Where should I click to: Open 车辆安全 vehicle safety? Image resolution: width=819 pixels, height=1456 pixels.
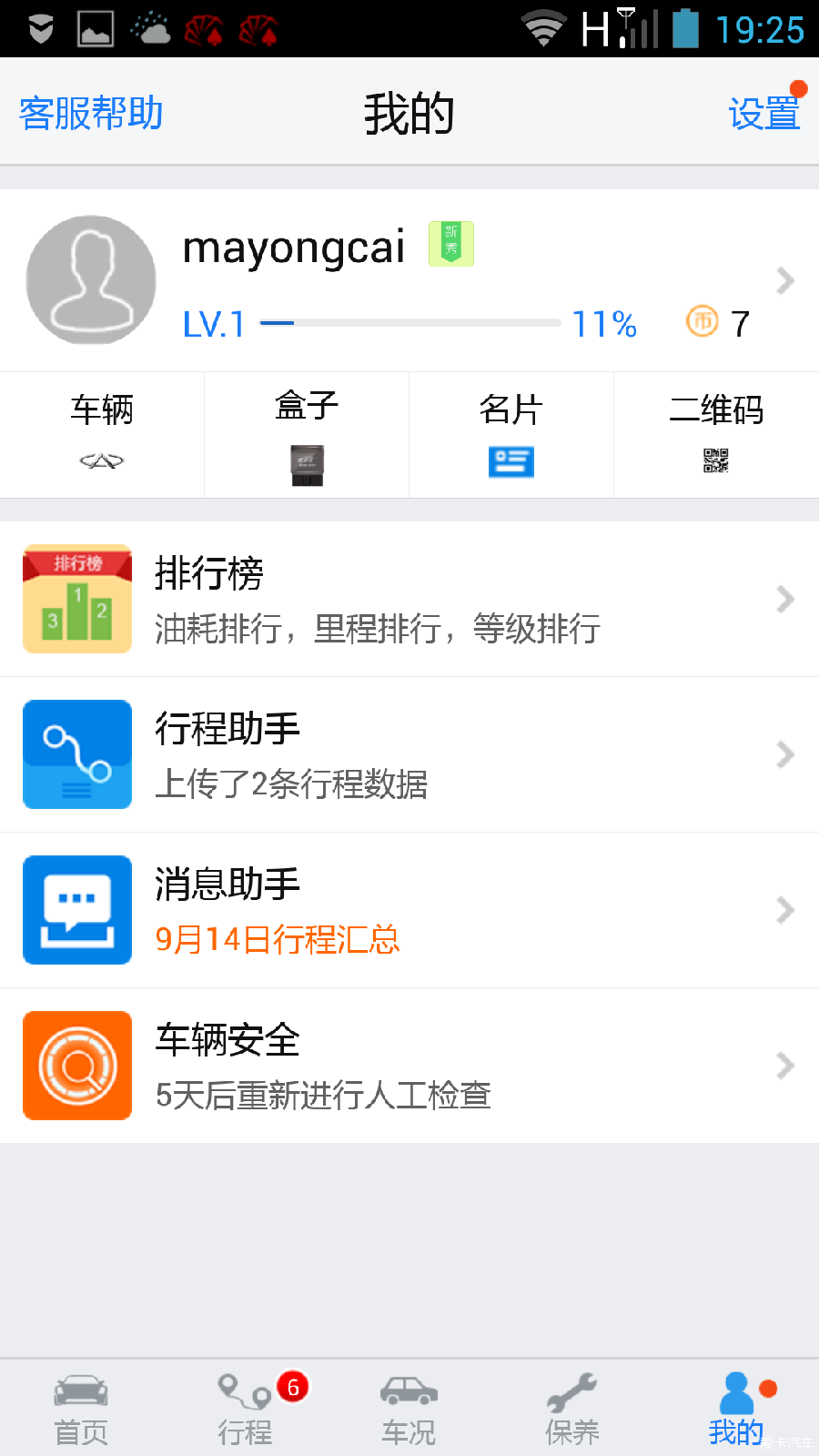tap(409, 1066)
